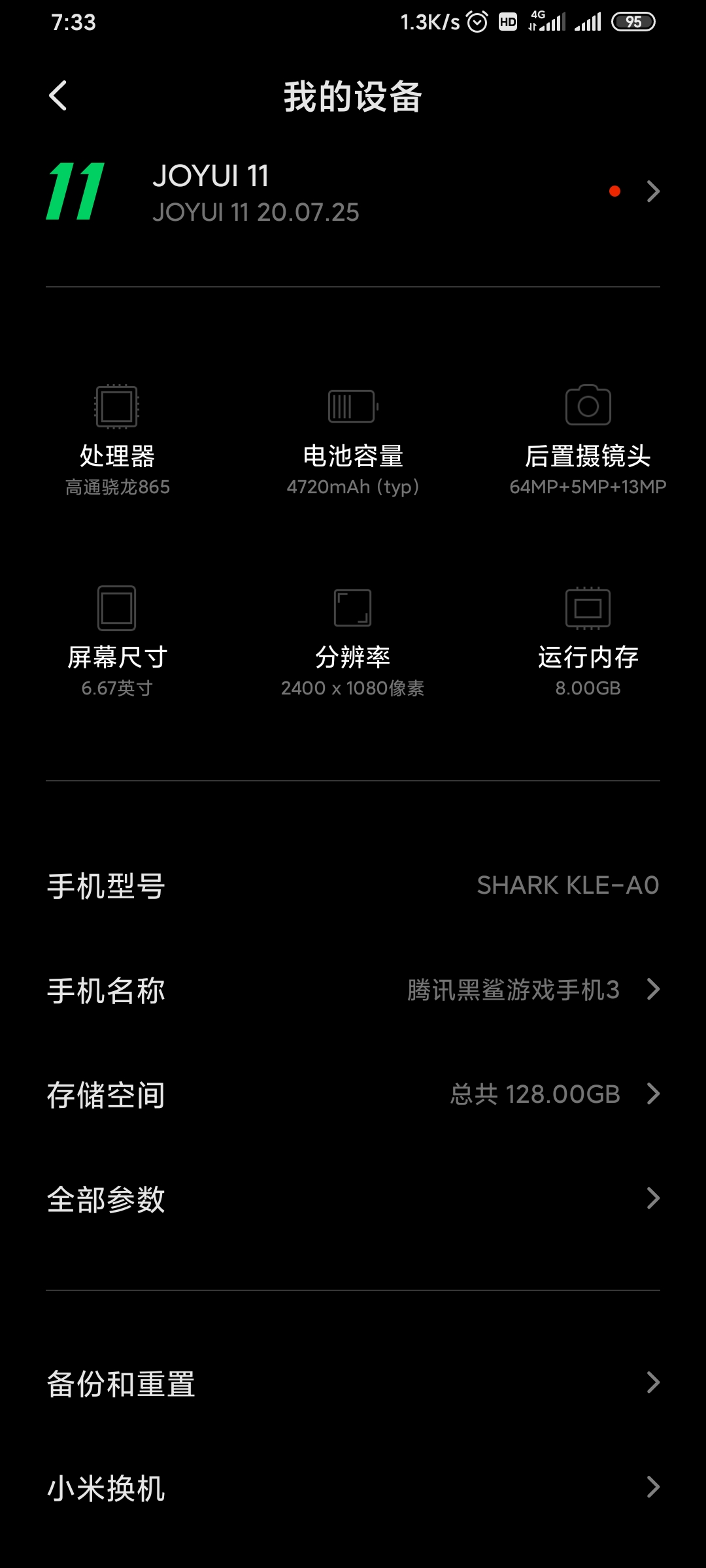The image size is (706, 1568).
Task: Open 备份和重置 settings
Action: tap(353, 1383)
